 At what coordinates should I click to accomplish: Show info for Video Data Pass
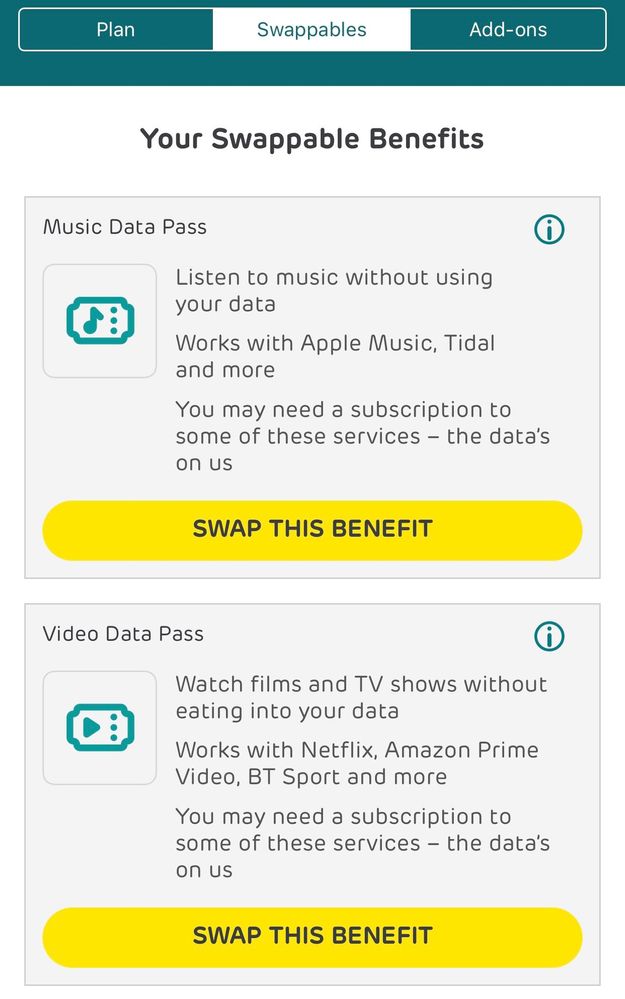(x=549, y=636)
